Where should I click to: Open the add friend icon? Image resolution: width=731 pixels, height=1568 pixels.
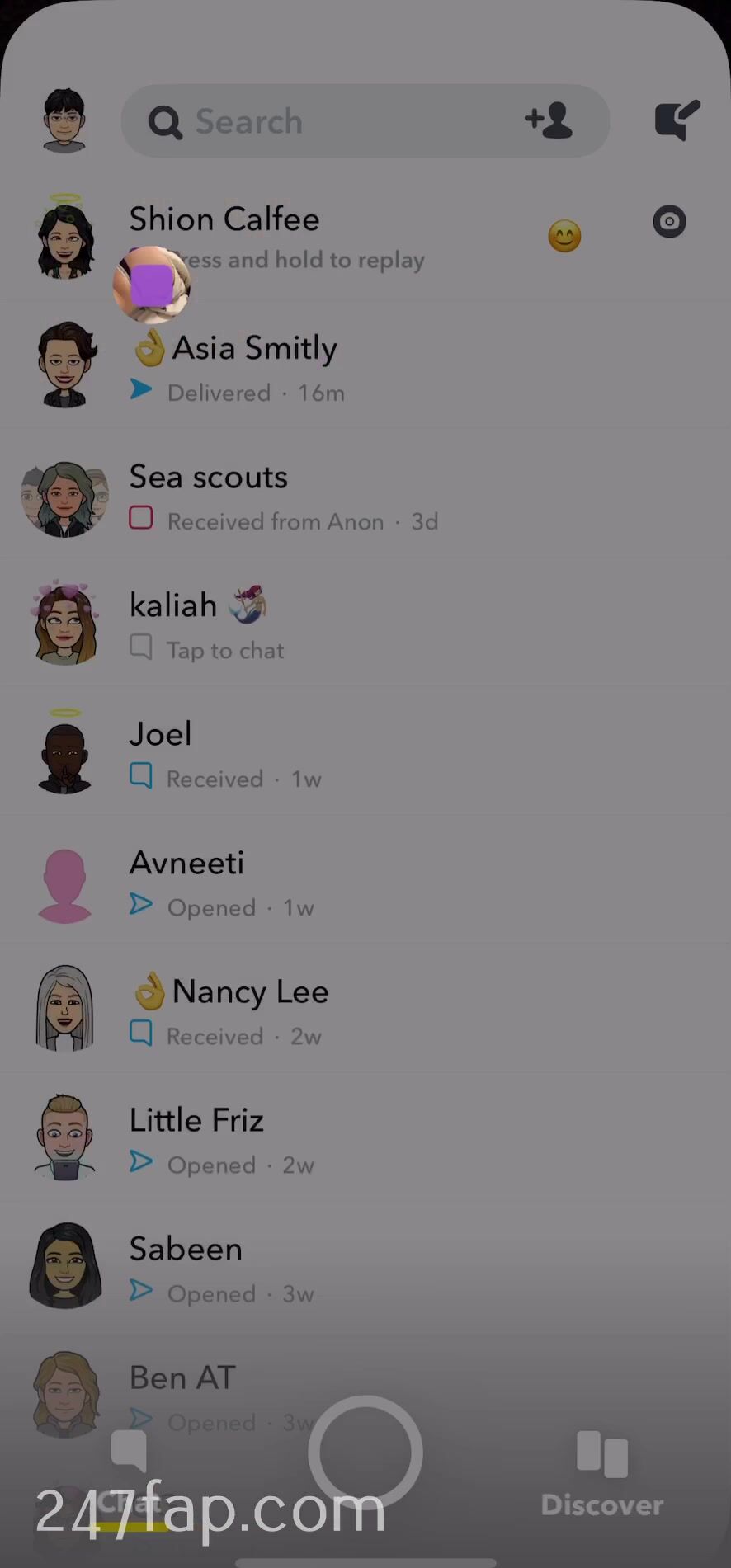point(549,120)
